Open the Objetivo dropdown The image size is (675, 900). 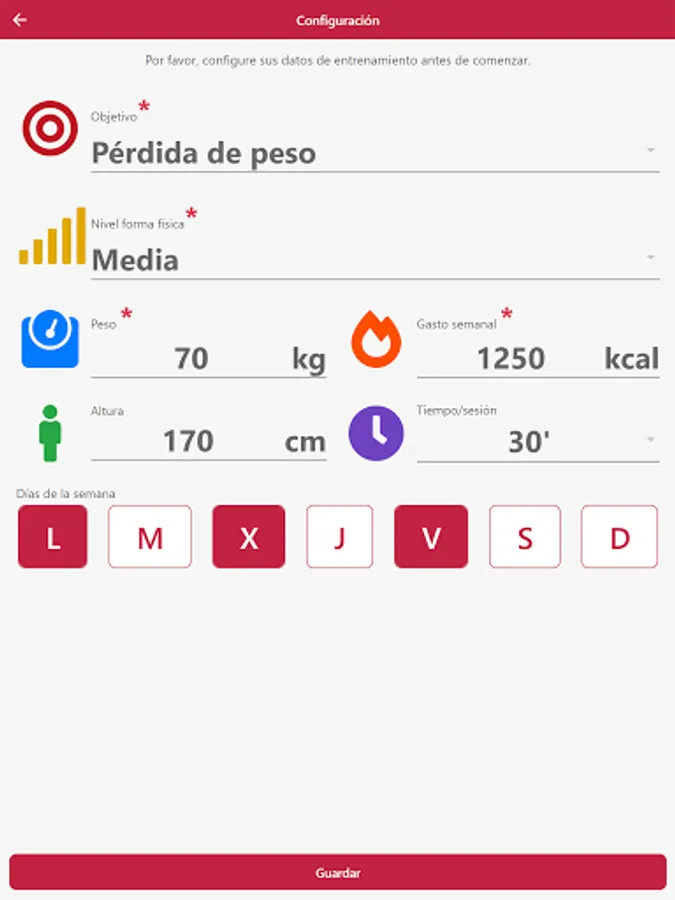pyautogui.click(x=374, y=153)
